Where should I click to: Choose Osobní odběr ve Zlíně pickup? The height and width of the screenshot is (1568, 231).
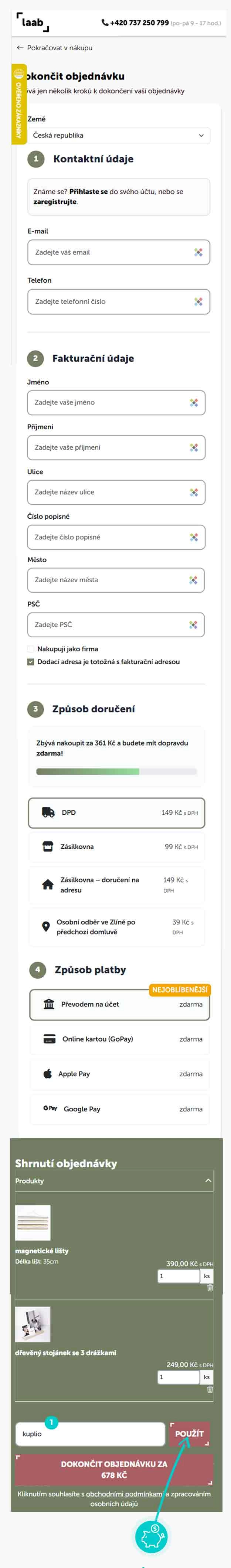pyautogui.click(x=116, y=927)
